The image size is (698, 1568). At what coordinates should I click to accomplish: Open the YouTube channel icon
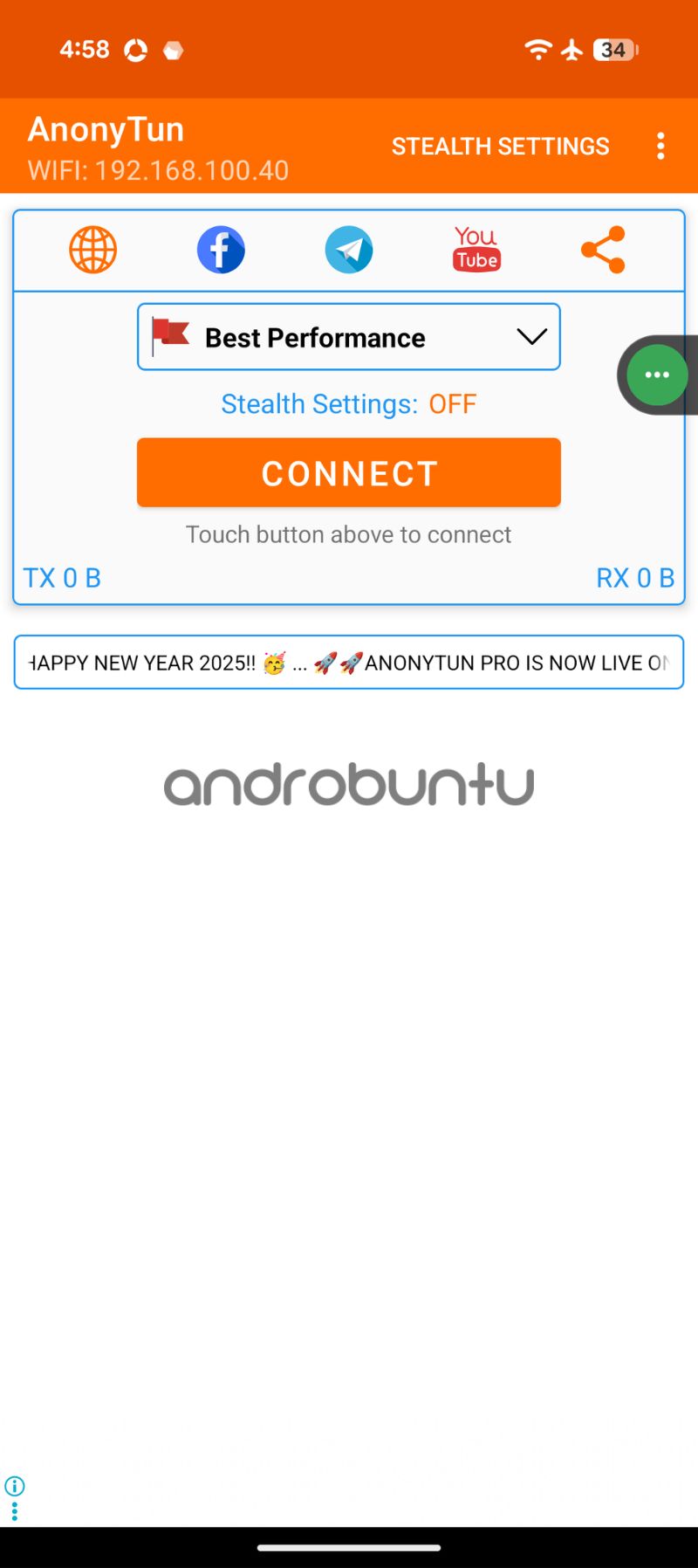tap(476, 249)
